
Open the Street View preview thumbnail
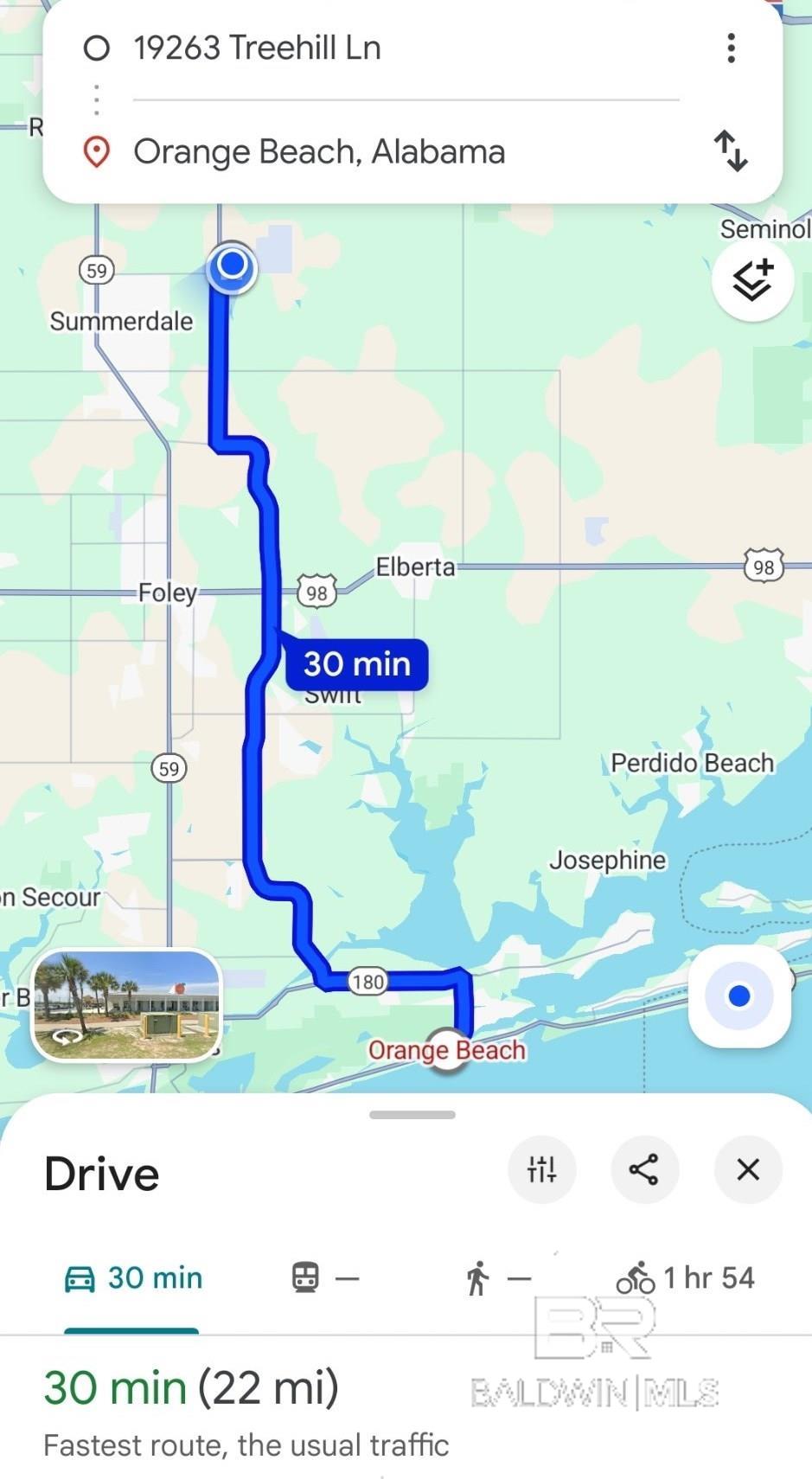(x=127, y=1005)
